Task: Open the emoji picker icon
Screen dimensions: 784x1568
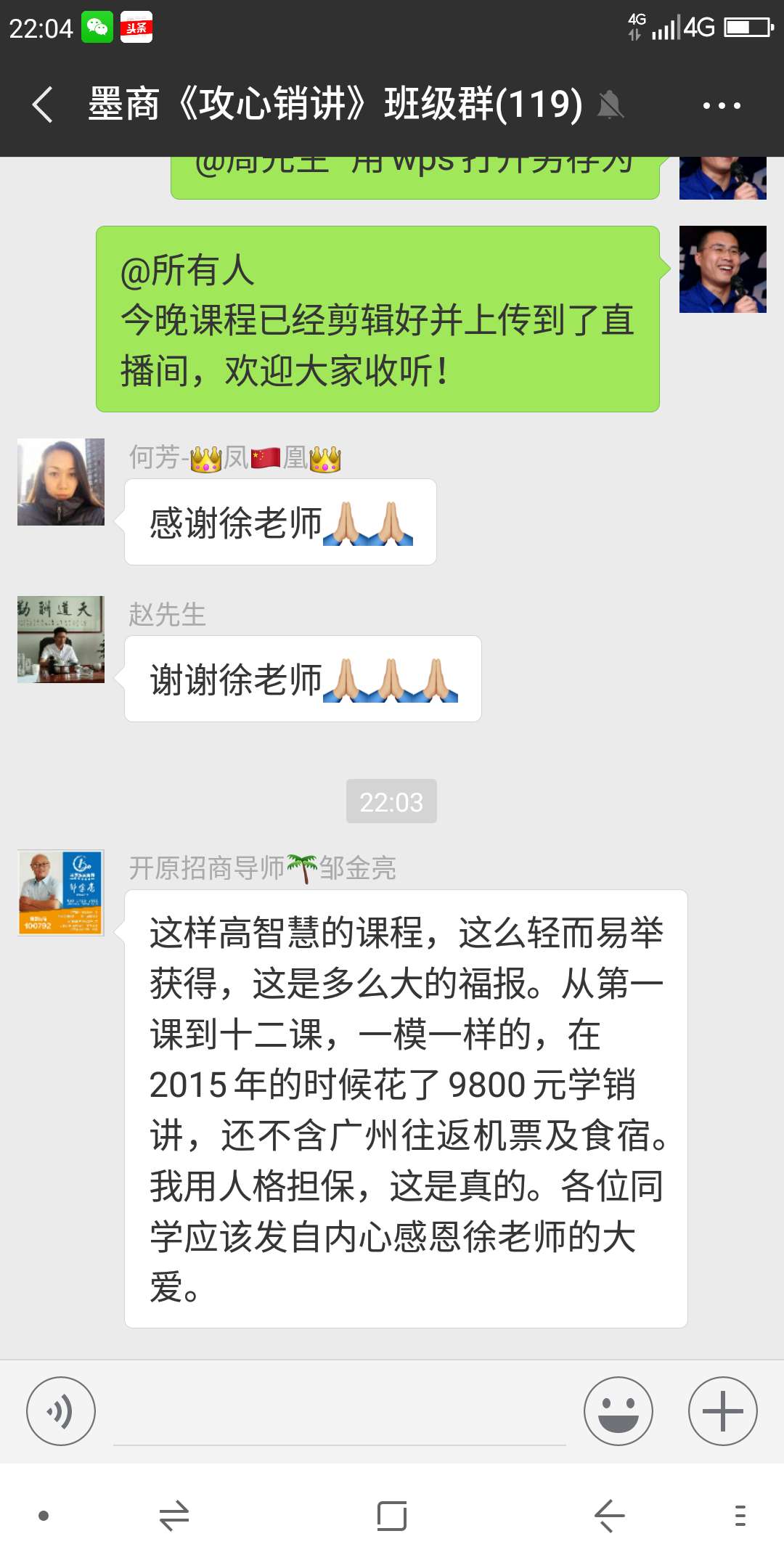Action: [618, 1410]
